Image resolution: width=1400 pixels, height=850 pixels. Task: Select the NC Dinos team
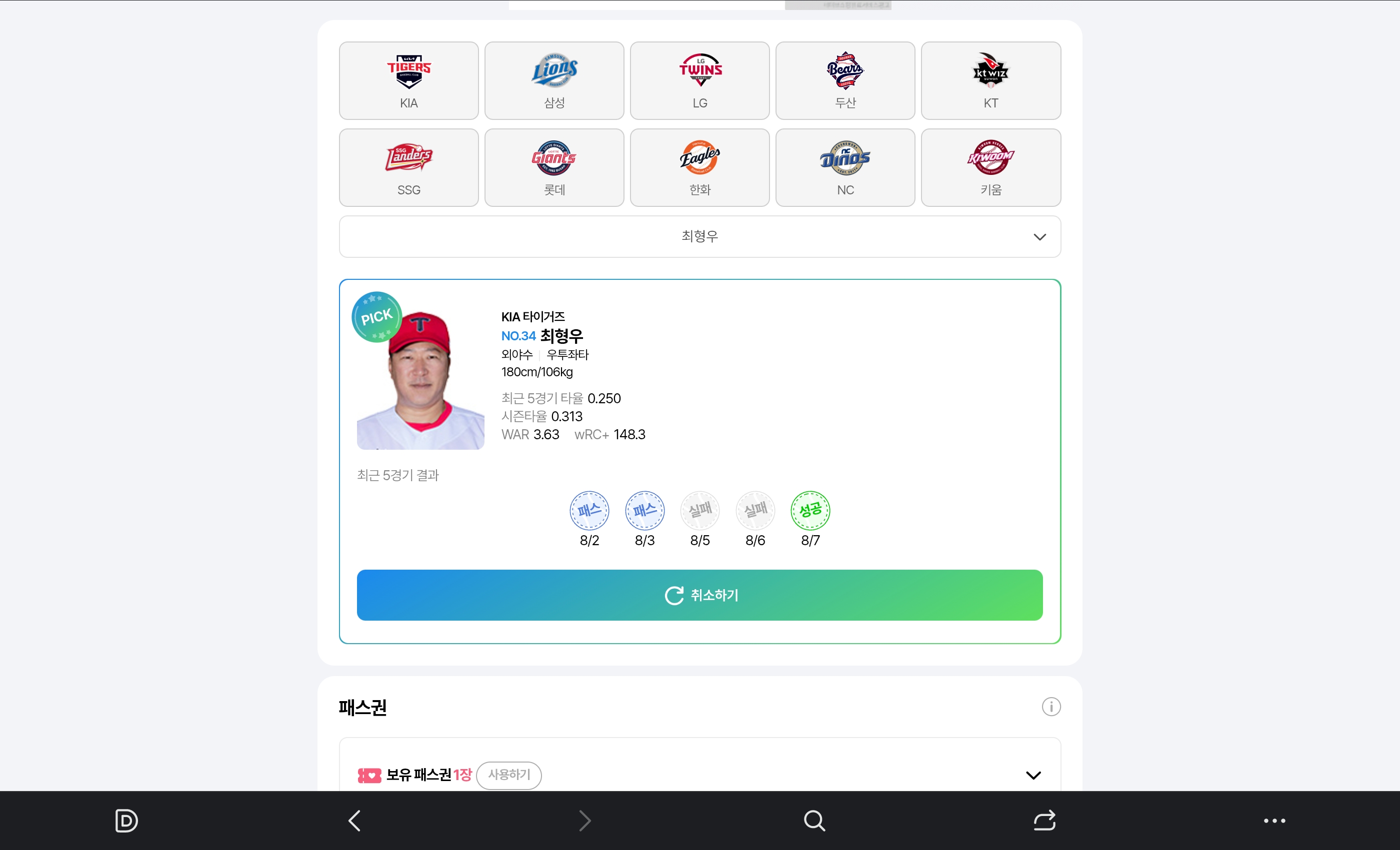(845, 167)
